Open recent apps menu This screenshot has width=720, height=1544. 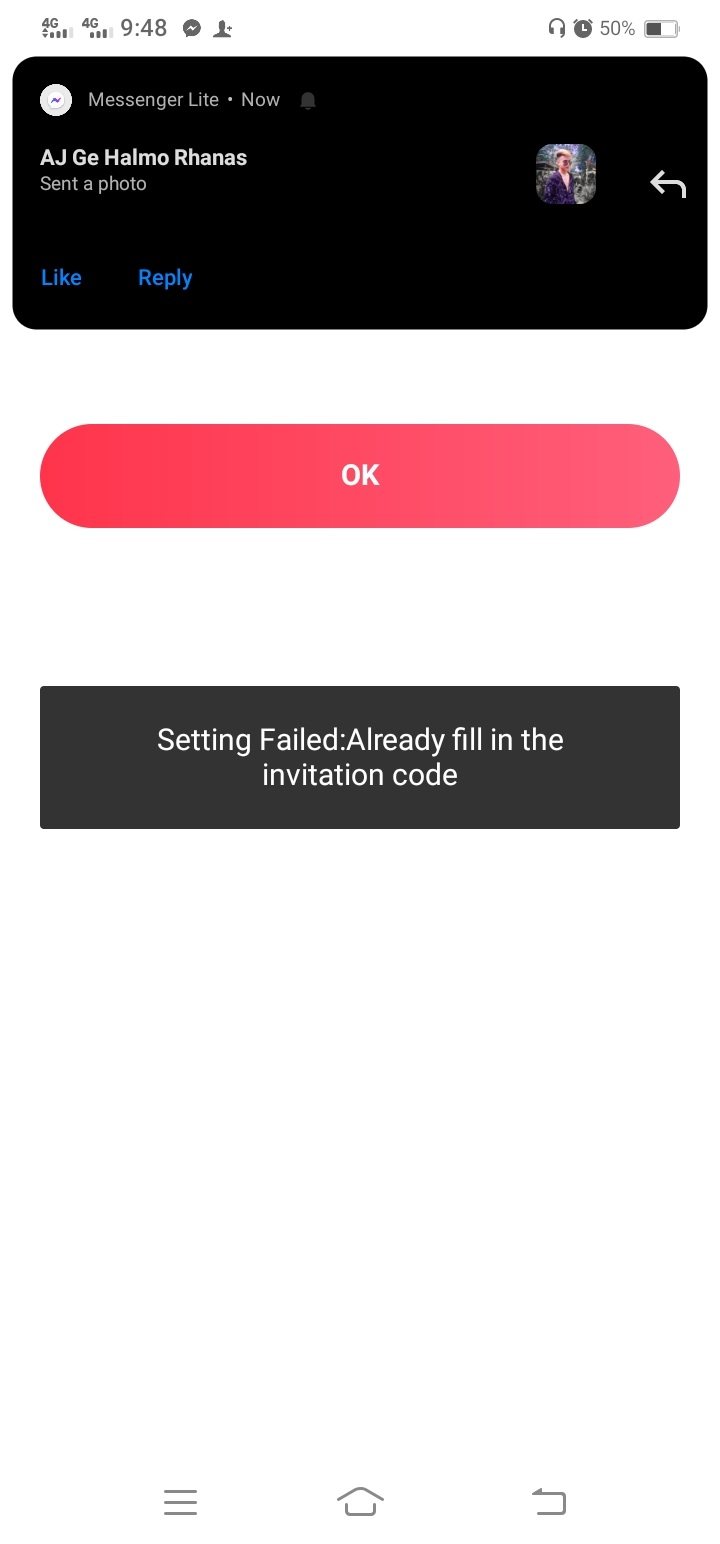(x=180, y=1501)
